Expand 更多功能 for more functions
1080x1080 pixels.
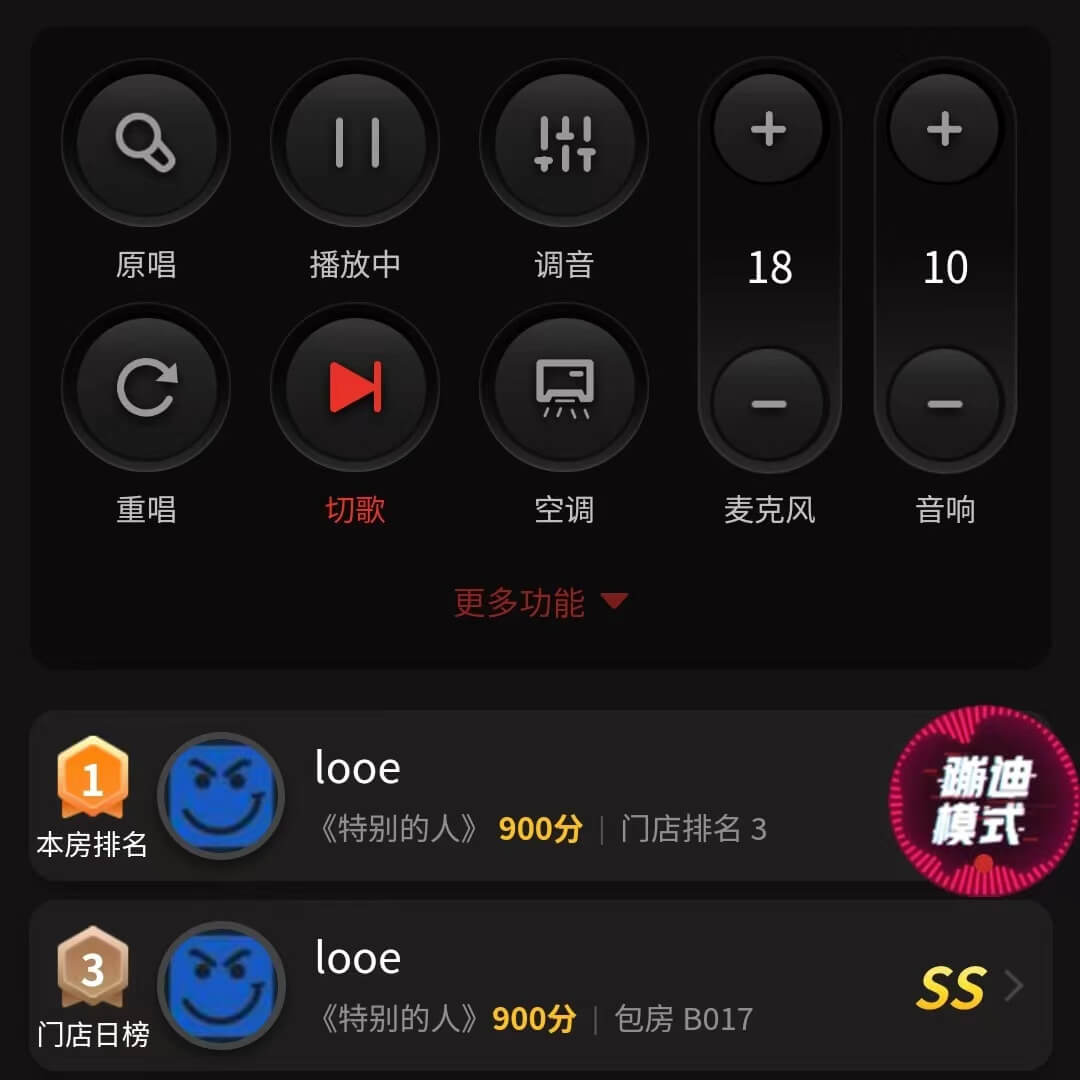pyautogui.click(x=540, y=602)
